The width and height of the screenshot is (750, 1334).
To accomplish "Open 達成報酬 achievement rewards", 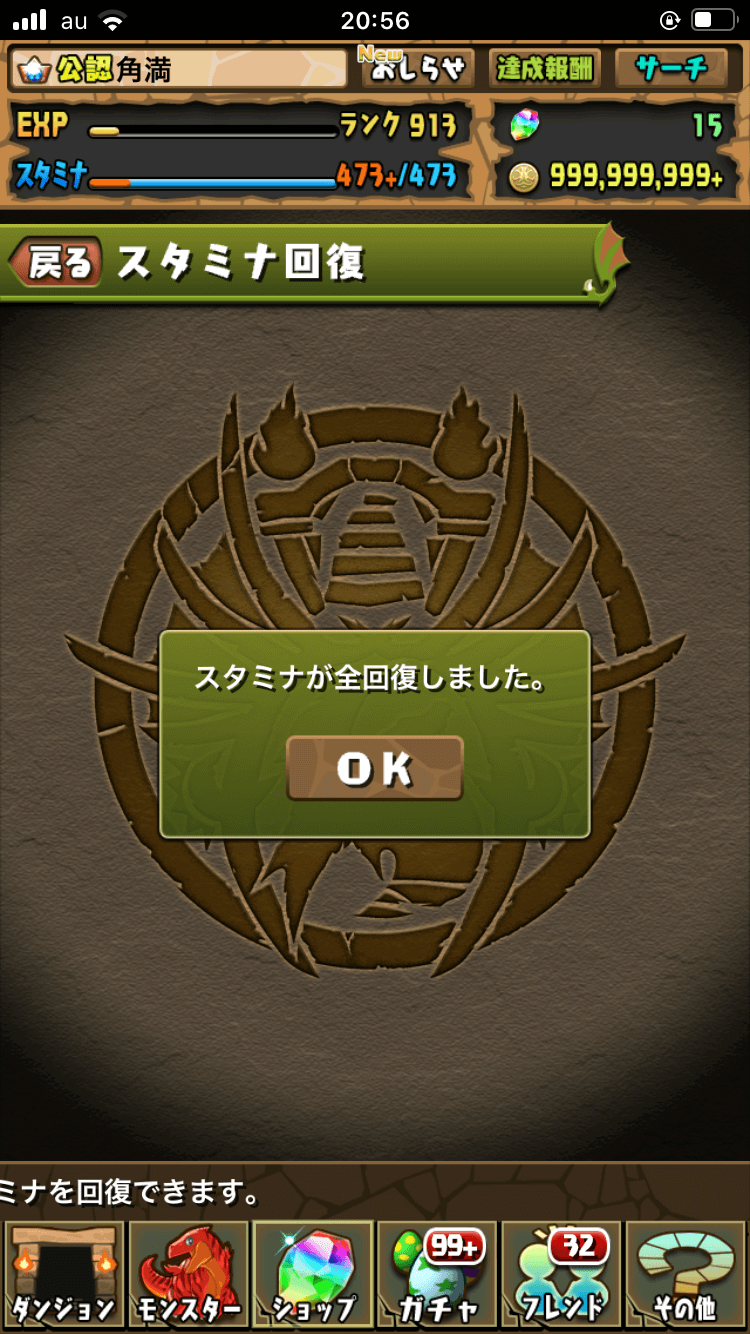I will pos(545,68).
